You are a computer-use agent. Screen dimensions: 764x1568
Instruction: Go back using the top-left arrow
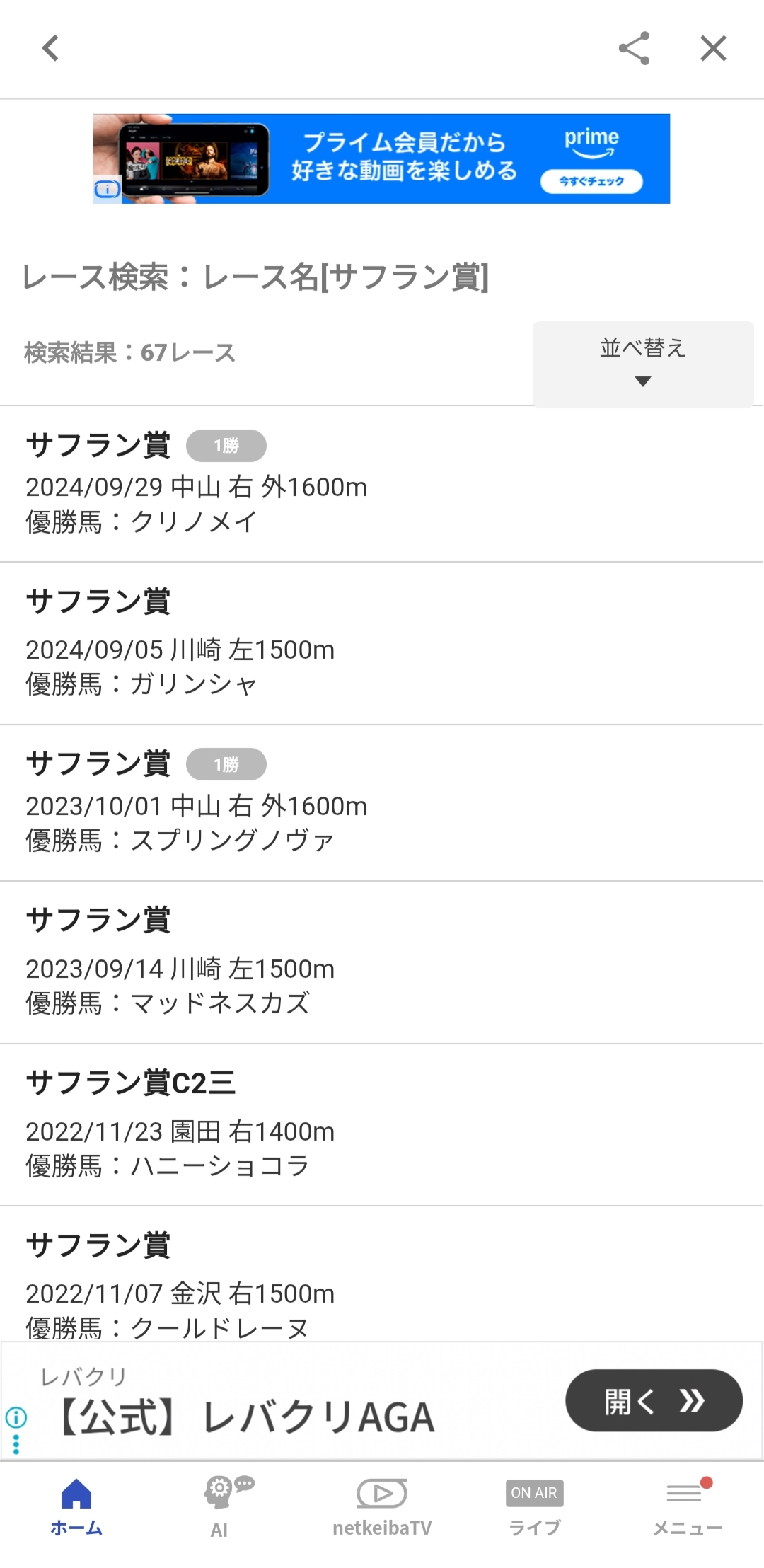pos(50,49)
